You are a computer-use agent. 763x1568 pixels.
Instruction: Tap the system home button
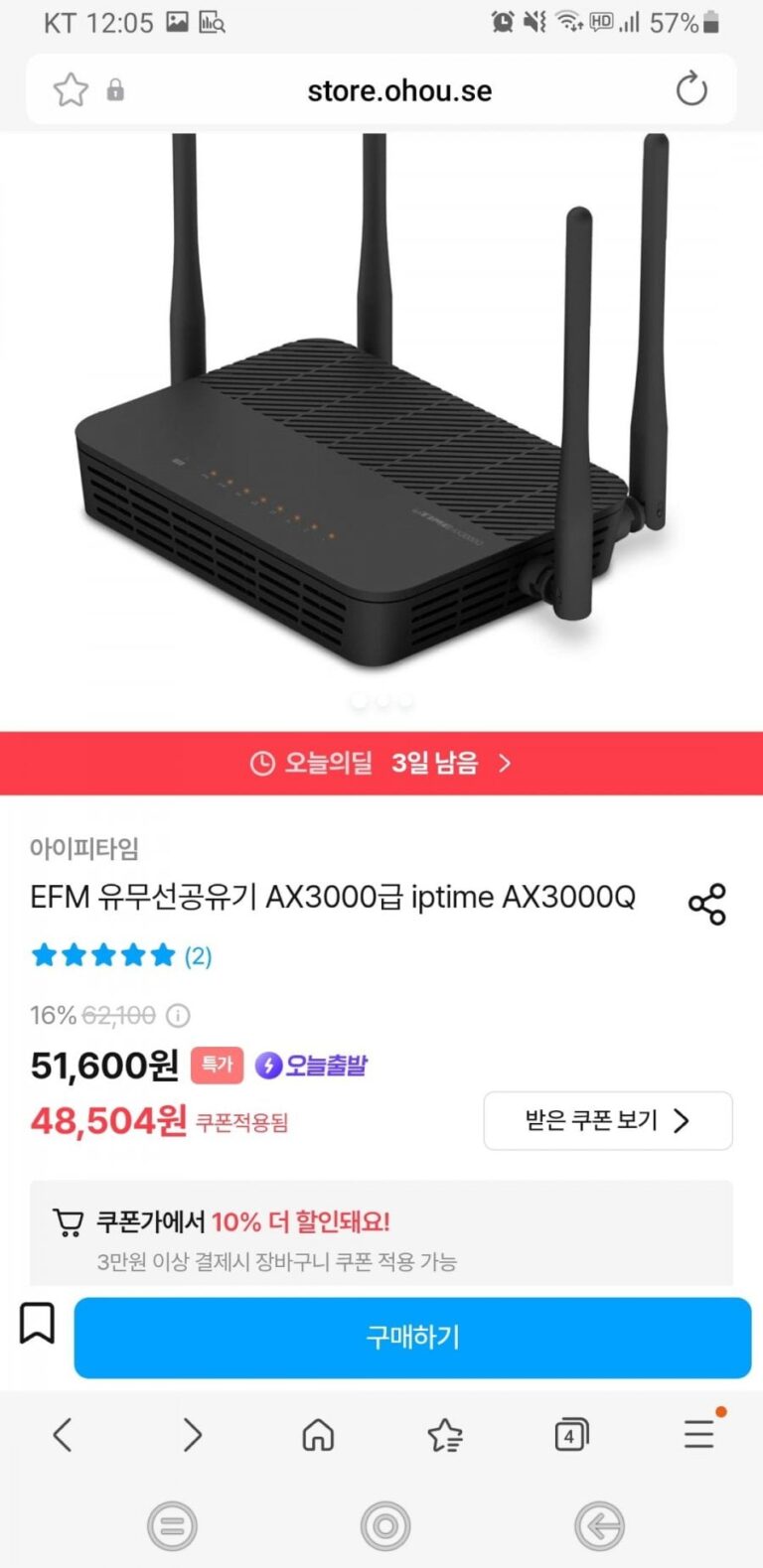[x=385, y=1525]
